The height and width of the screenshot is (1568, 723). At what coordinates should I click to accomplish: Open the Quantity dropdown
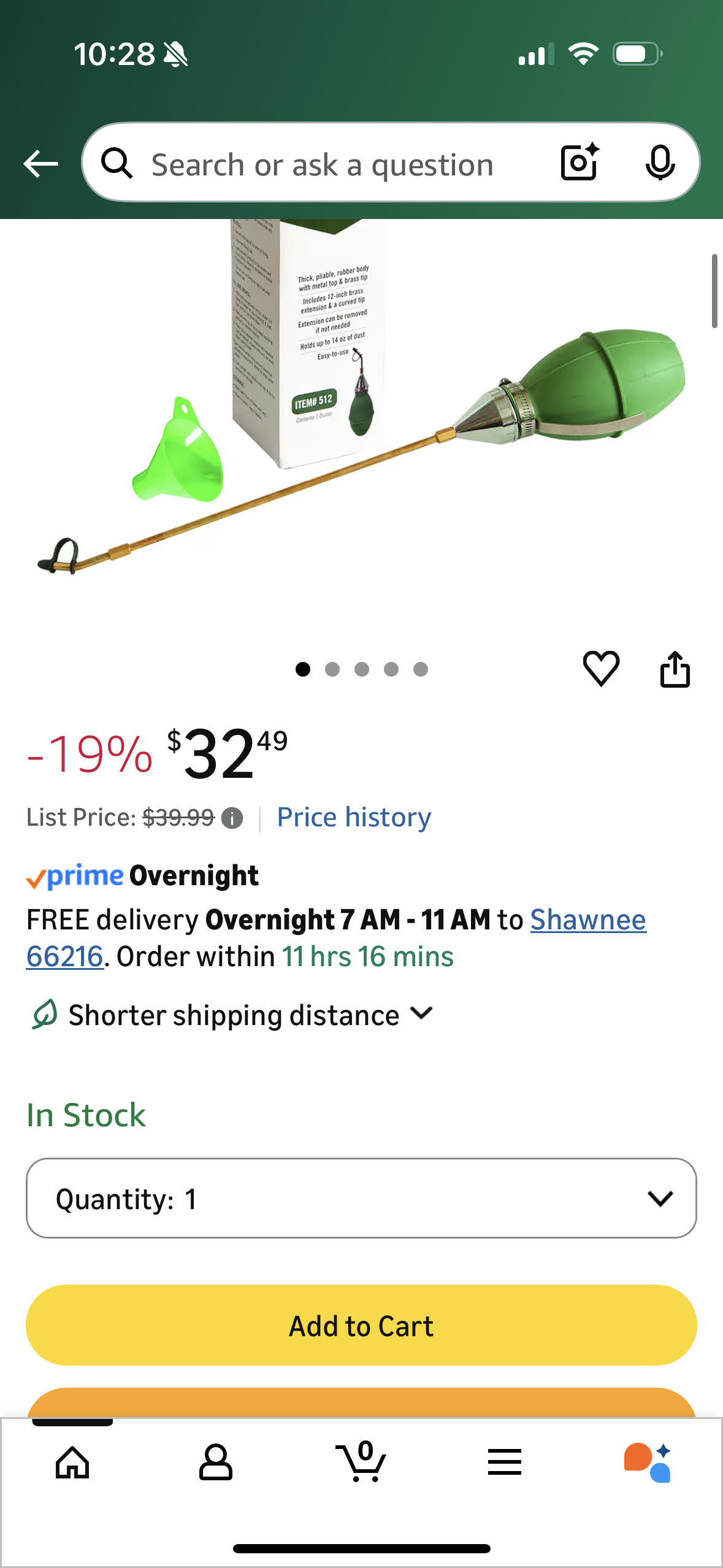coord(361,1198)
